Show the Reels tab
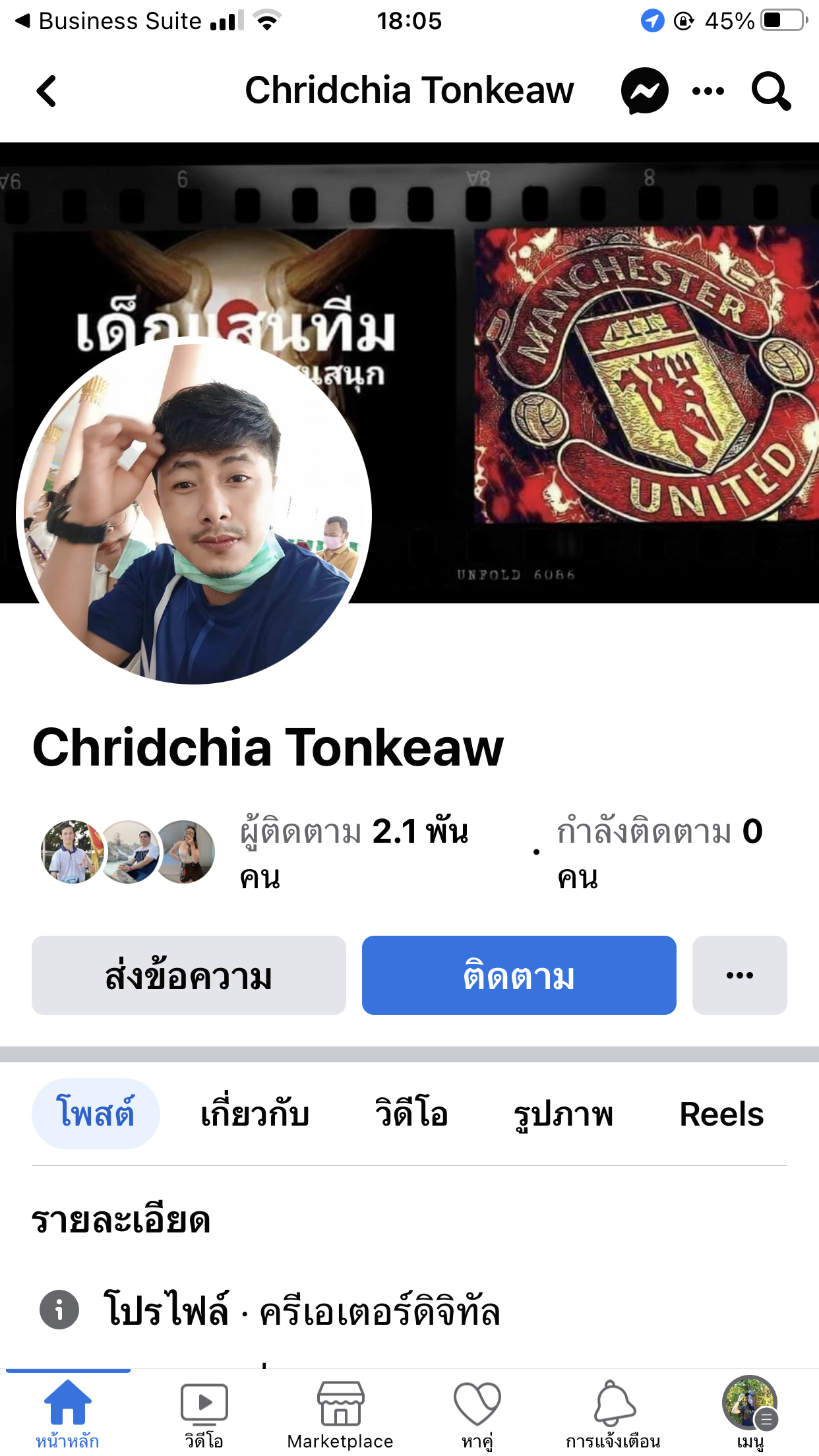 click(x=721, y=1114)
